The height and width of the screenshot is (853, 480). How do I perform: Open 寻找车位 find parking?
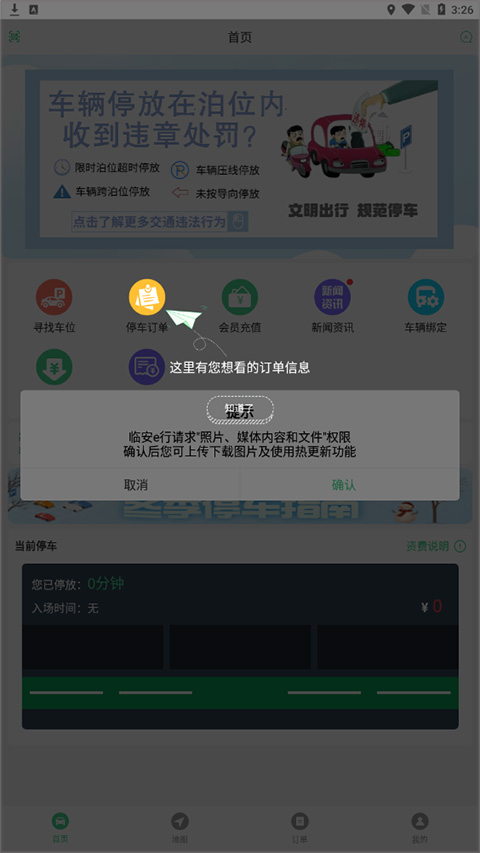click(54, 306)
